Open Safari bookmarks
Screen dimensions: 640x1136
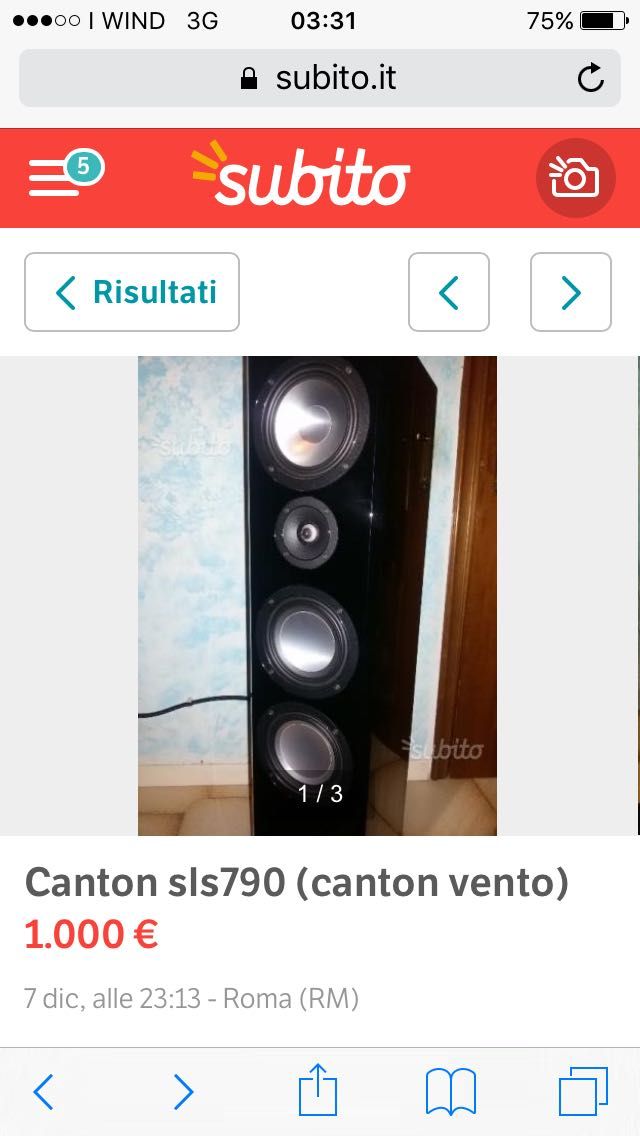coord(451,1092)
